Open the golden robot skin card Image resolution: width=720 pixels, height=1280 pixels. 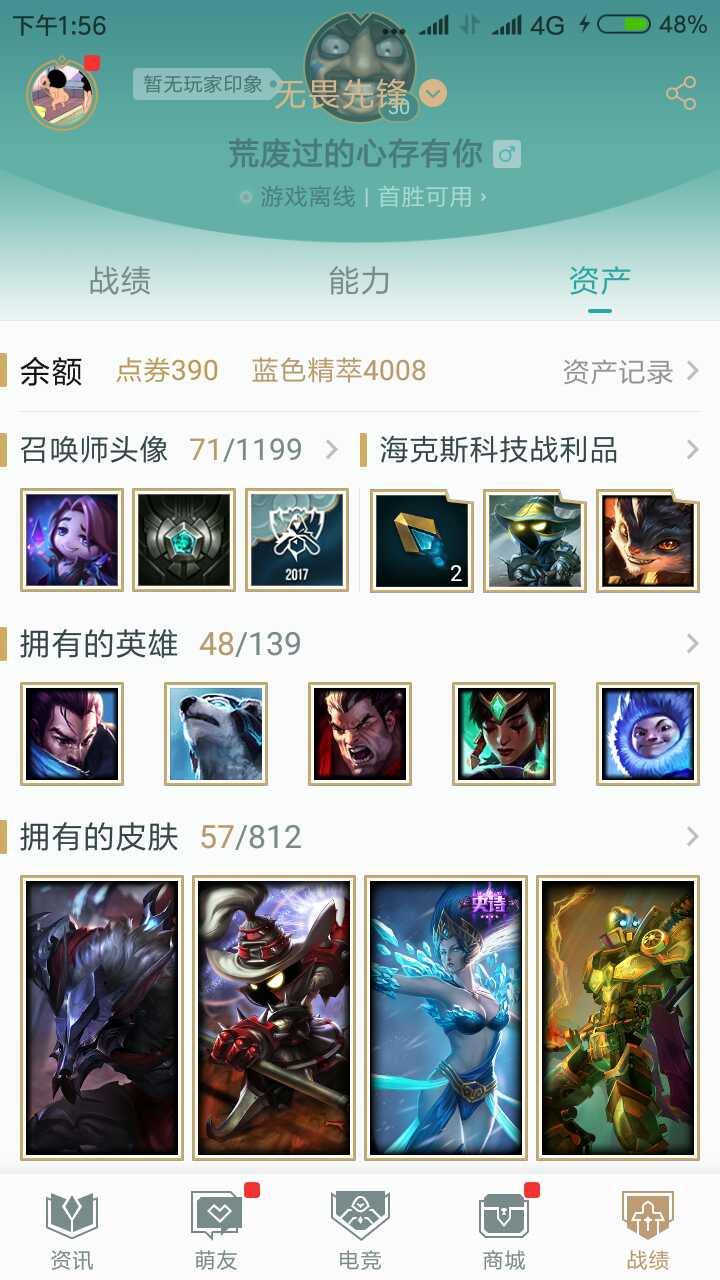tap(618, 1017)
